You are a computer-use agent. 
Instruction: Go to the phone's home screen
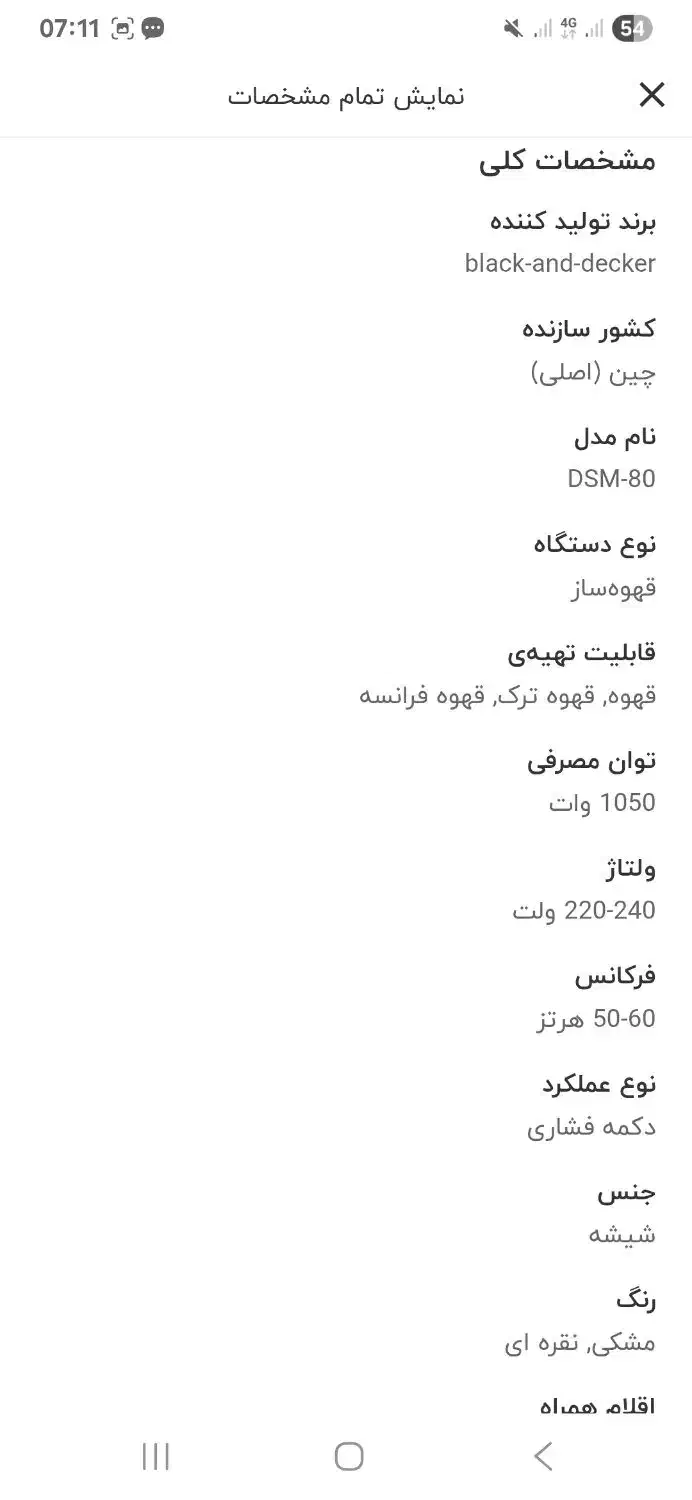tap(348, 1456)
